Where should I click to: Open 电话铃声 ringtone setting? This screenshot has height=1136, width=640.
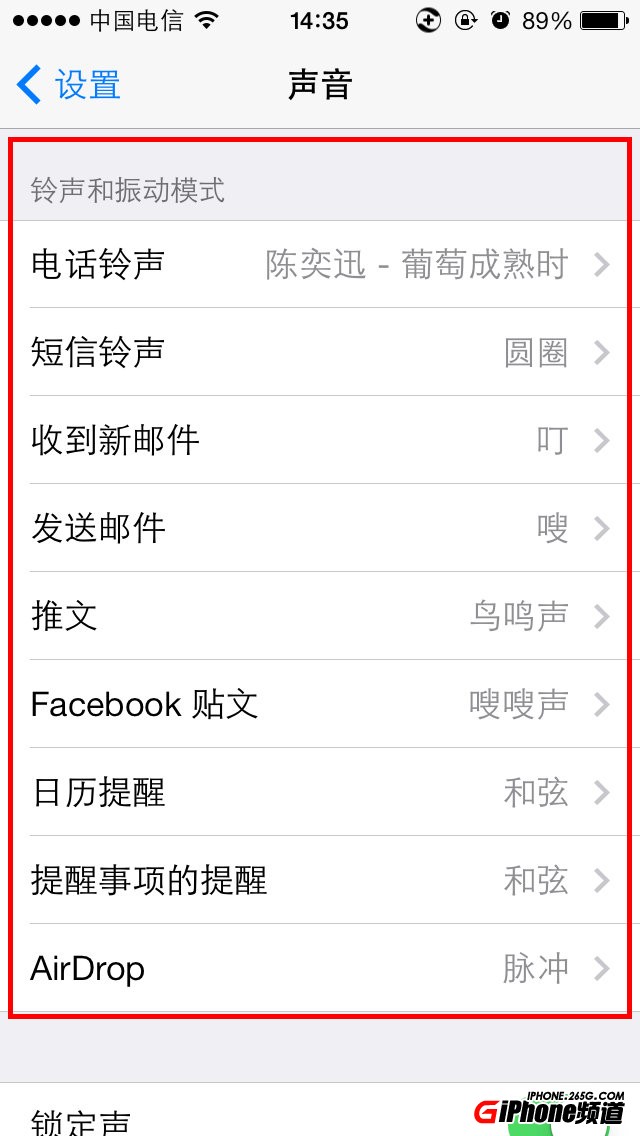[320, 265]
